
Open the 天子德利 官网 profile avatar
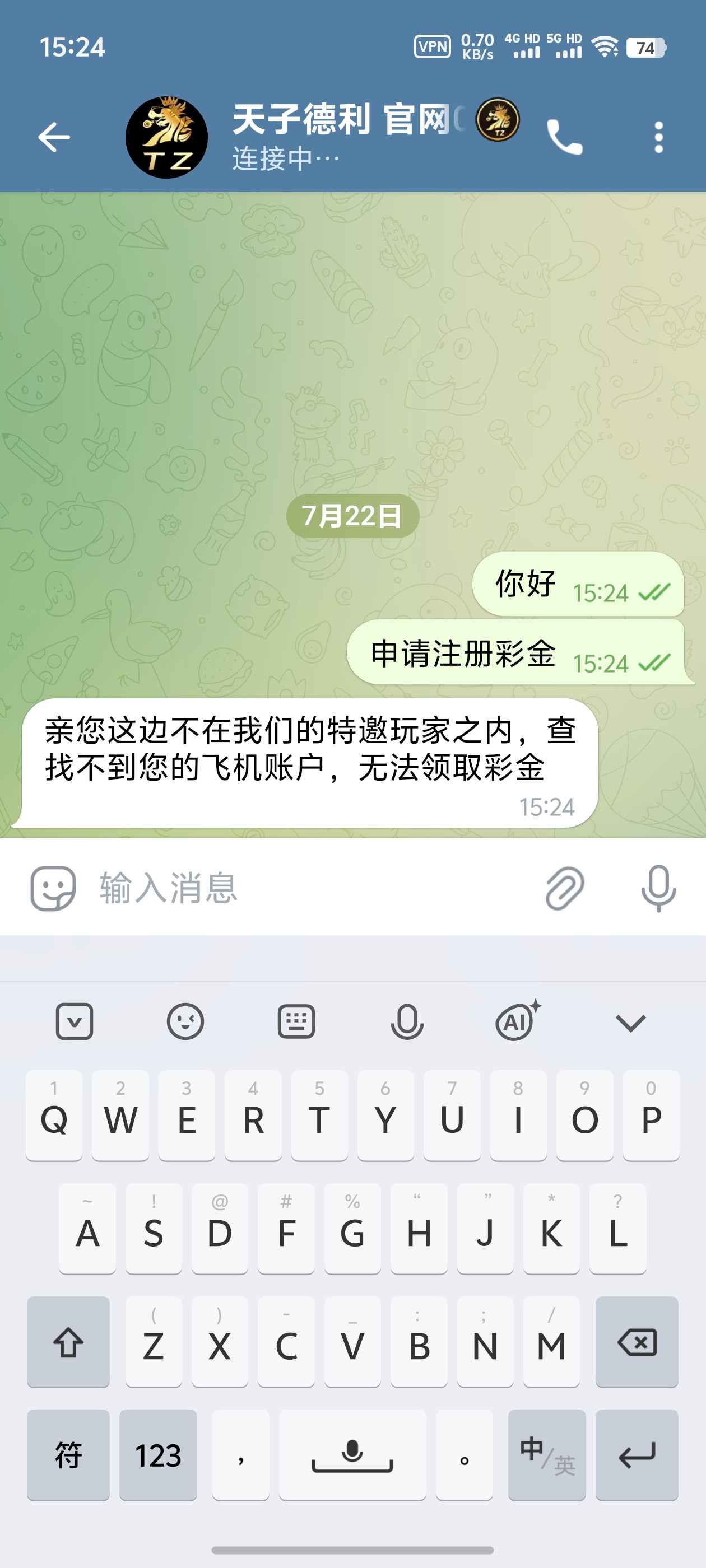(166, 137)
